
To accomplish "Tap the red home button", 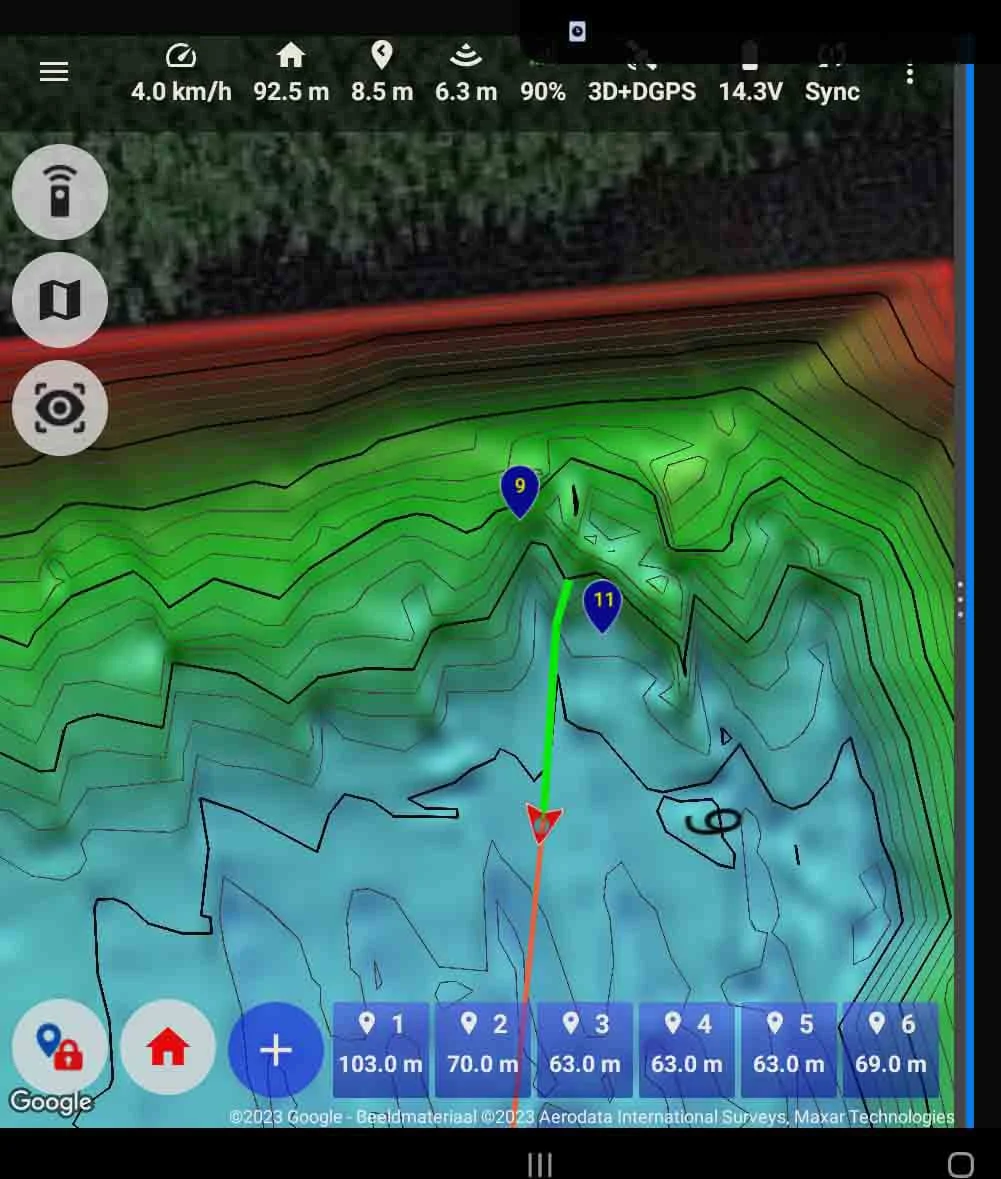I will tap(168, 1048).
